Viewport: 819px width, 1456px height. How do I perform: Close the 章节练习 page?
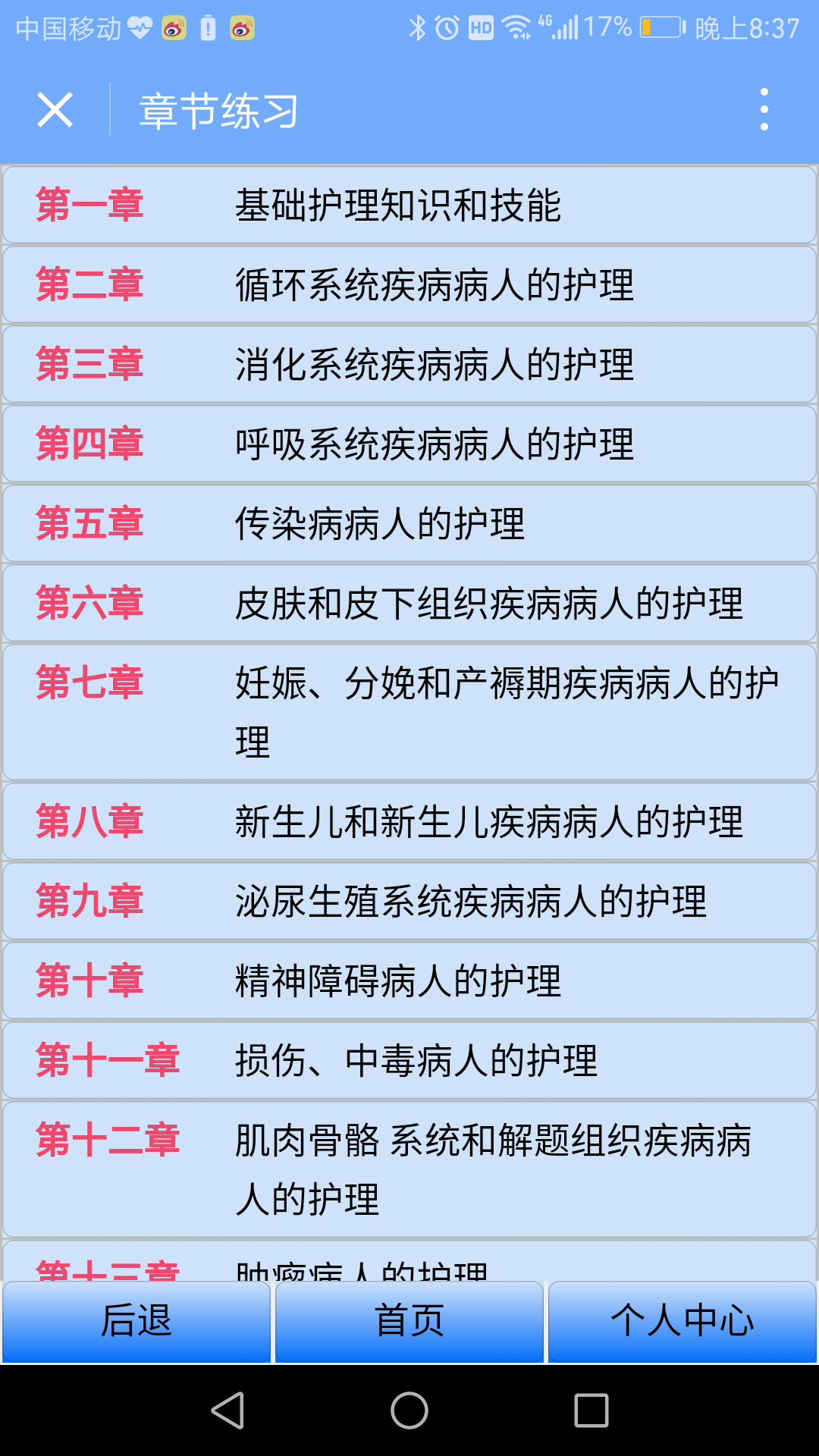coord(55,110)
